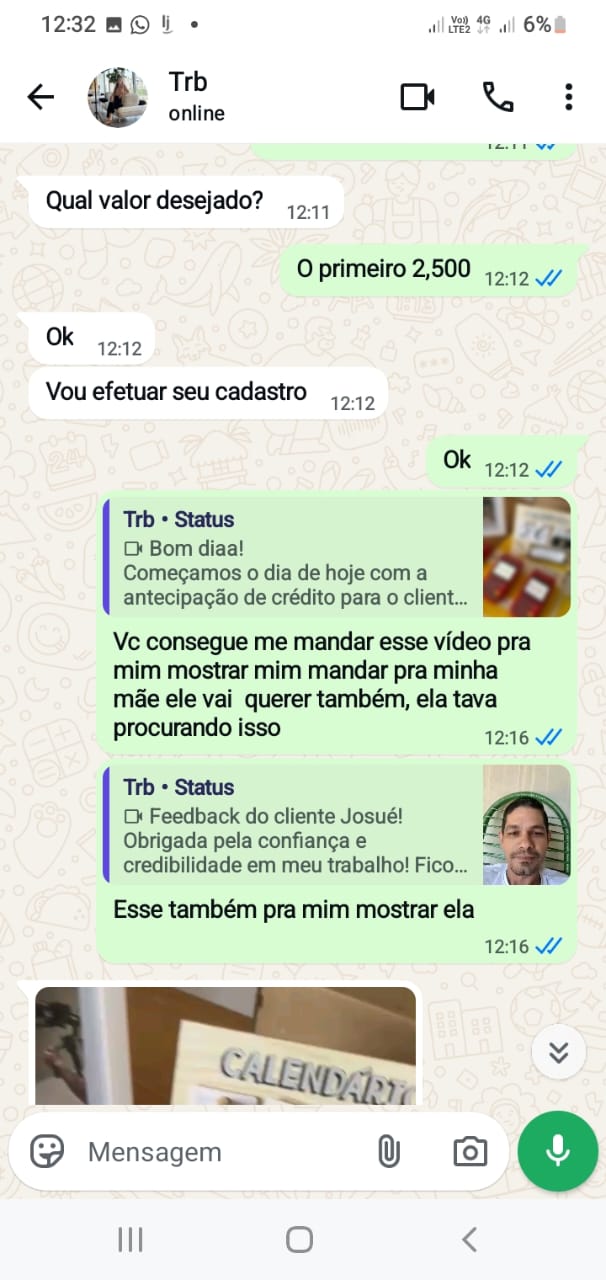This screenshot has height=1280, width=606.
Task: Tap the microphone to record voice message
Action: coord(558,1151)
